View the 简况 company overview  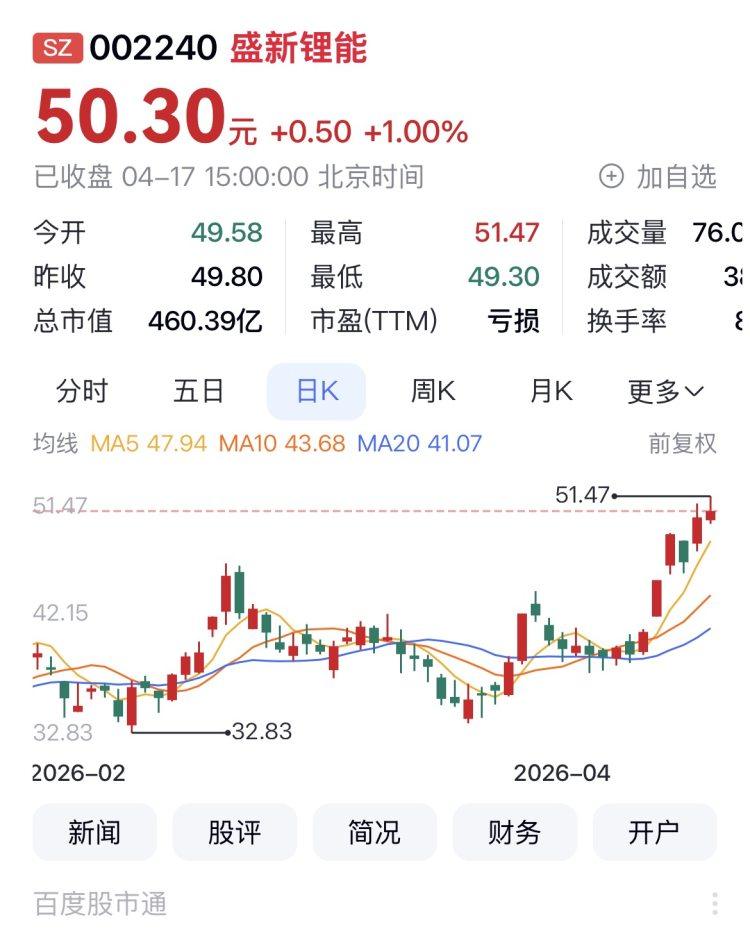(x=375, y=832)
